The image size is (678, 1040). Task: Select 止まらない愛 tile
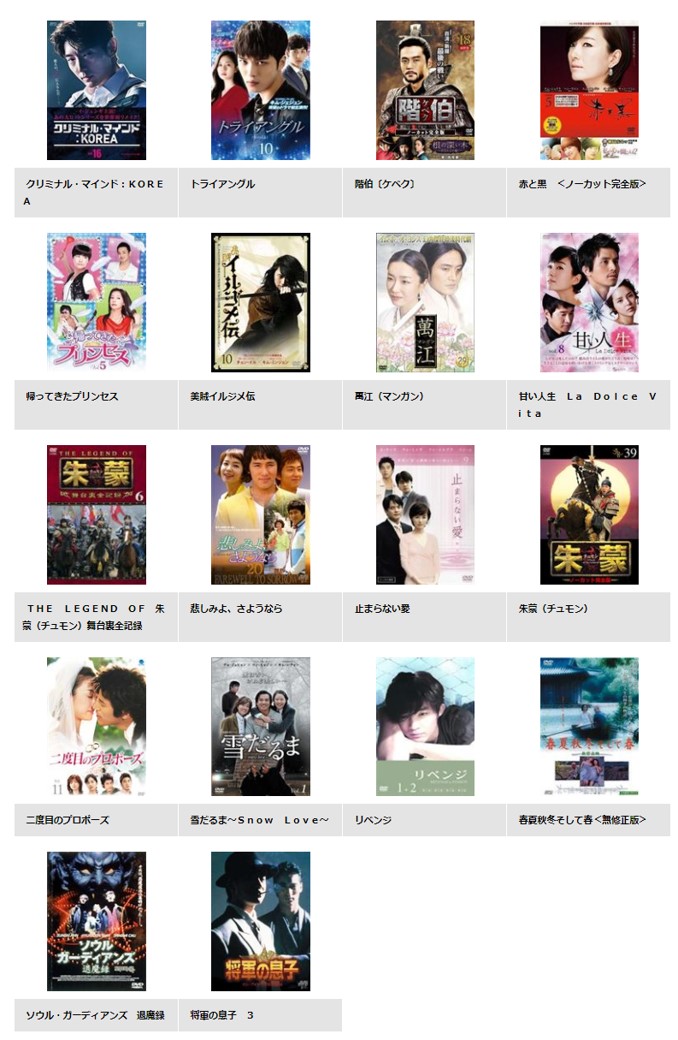tap(425, 514)
